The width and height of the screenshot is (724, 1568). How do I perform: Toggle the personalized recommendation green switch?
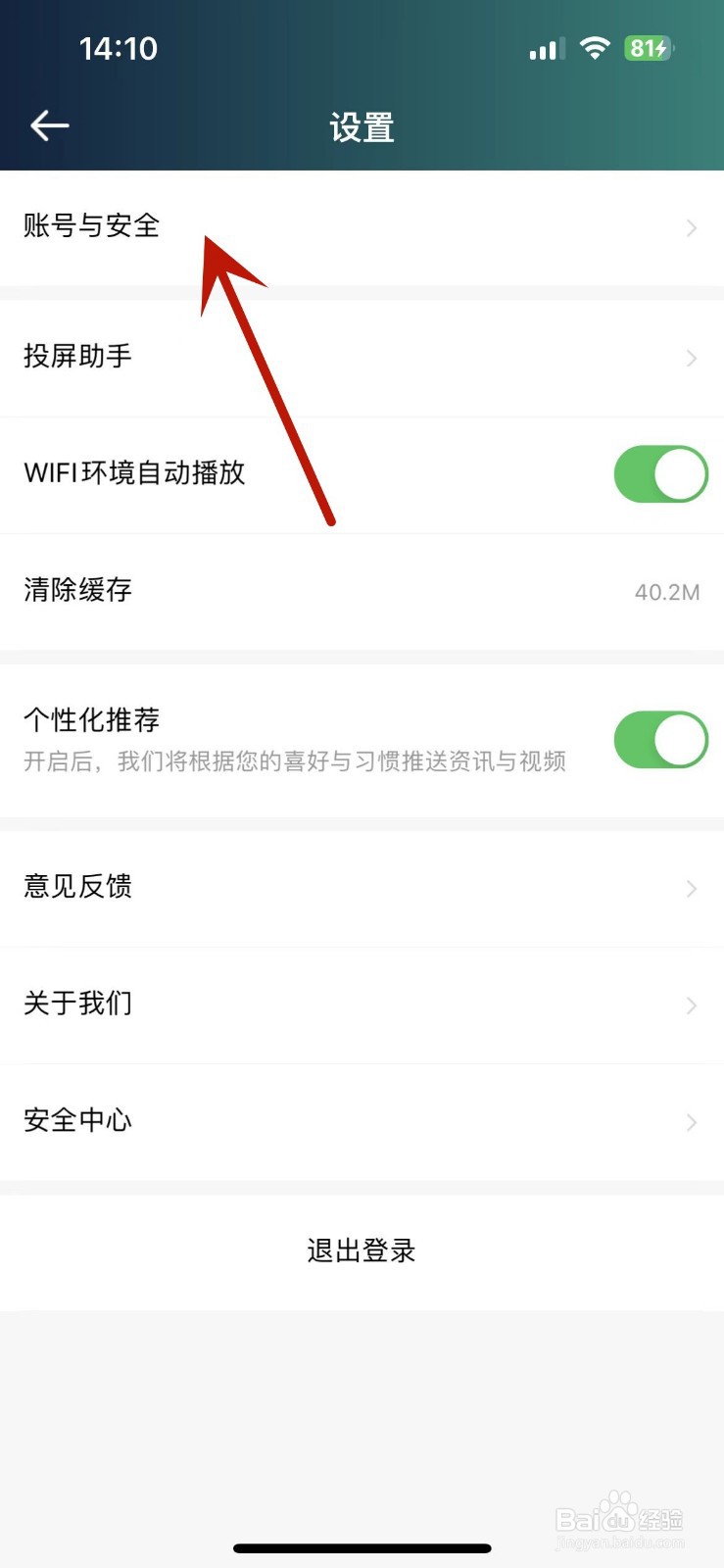pos(660,740)
